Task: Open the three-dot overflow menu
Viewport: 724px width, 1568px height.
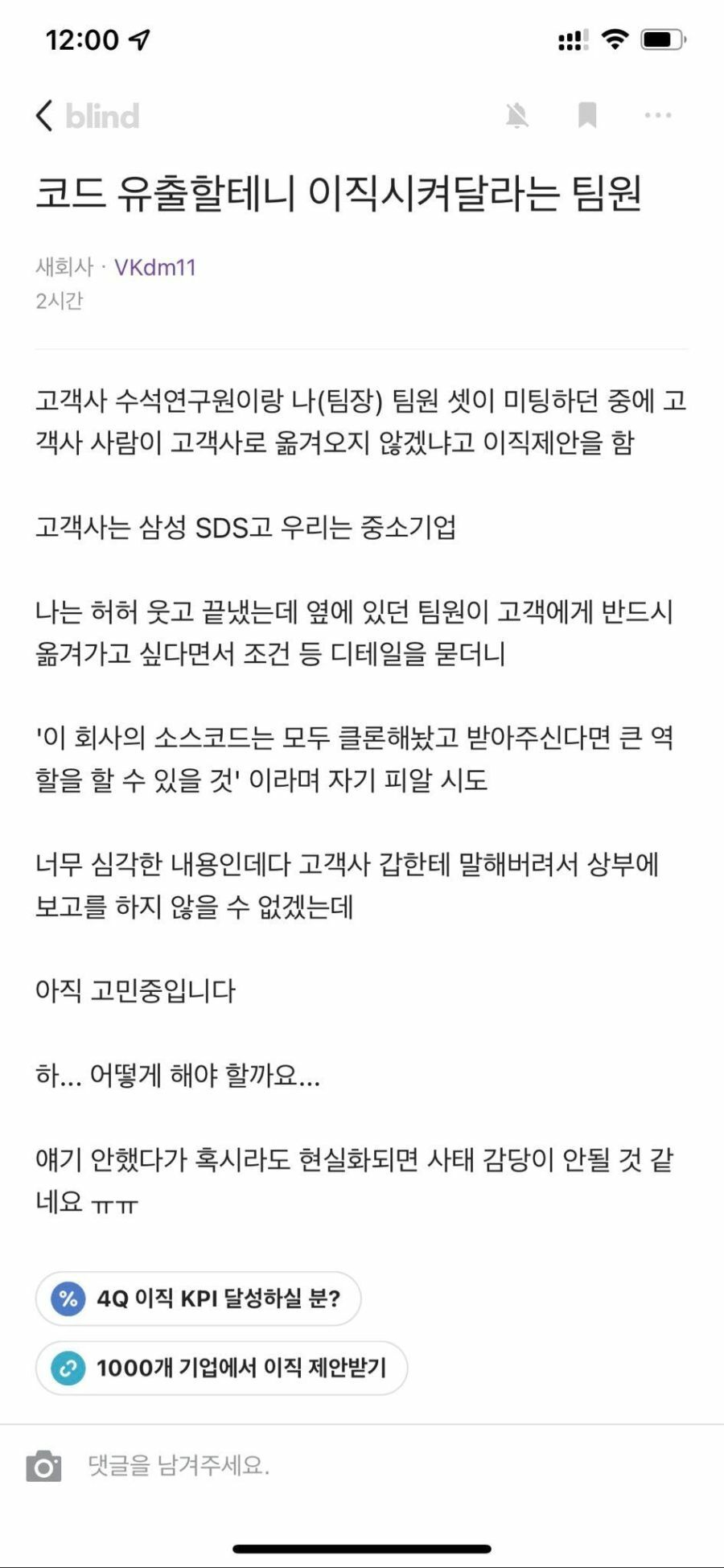Action: click(x=657, y=116)
